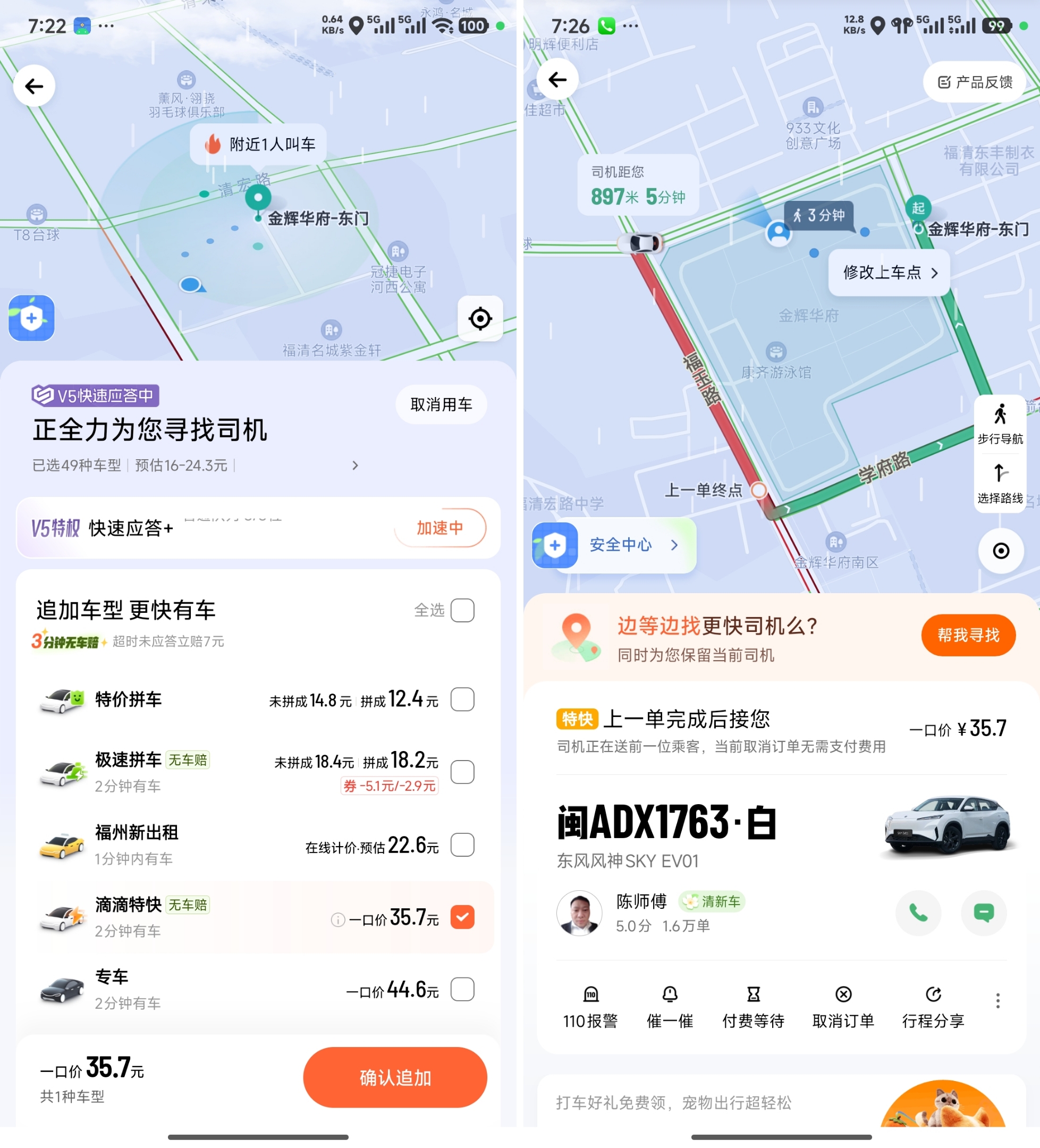Open 产品反馈 feedback
The image size is (1040, 1148).
coord(975,82)
